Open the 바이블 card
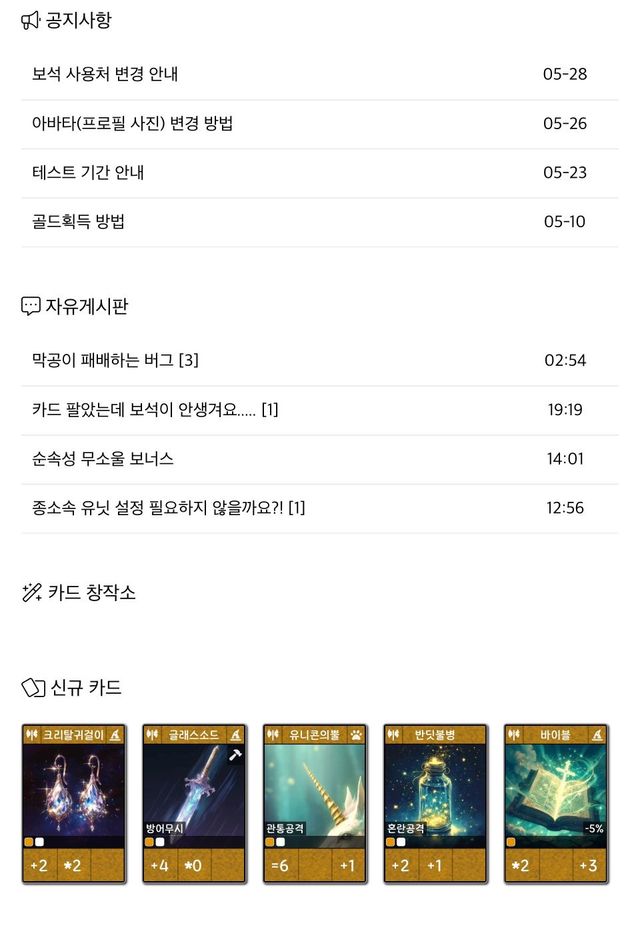 coord(555,803)
